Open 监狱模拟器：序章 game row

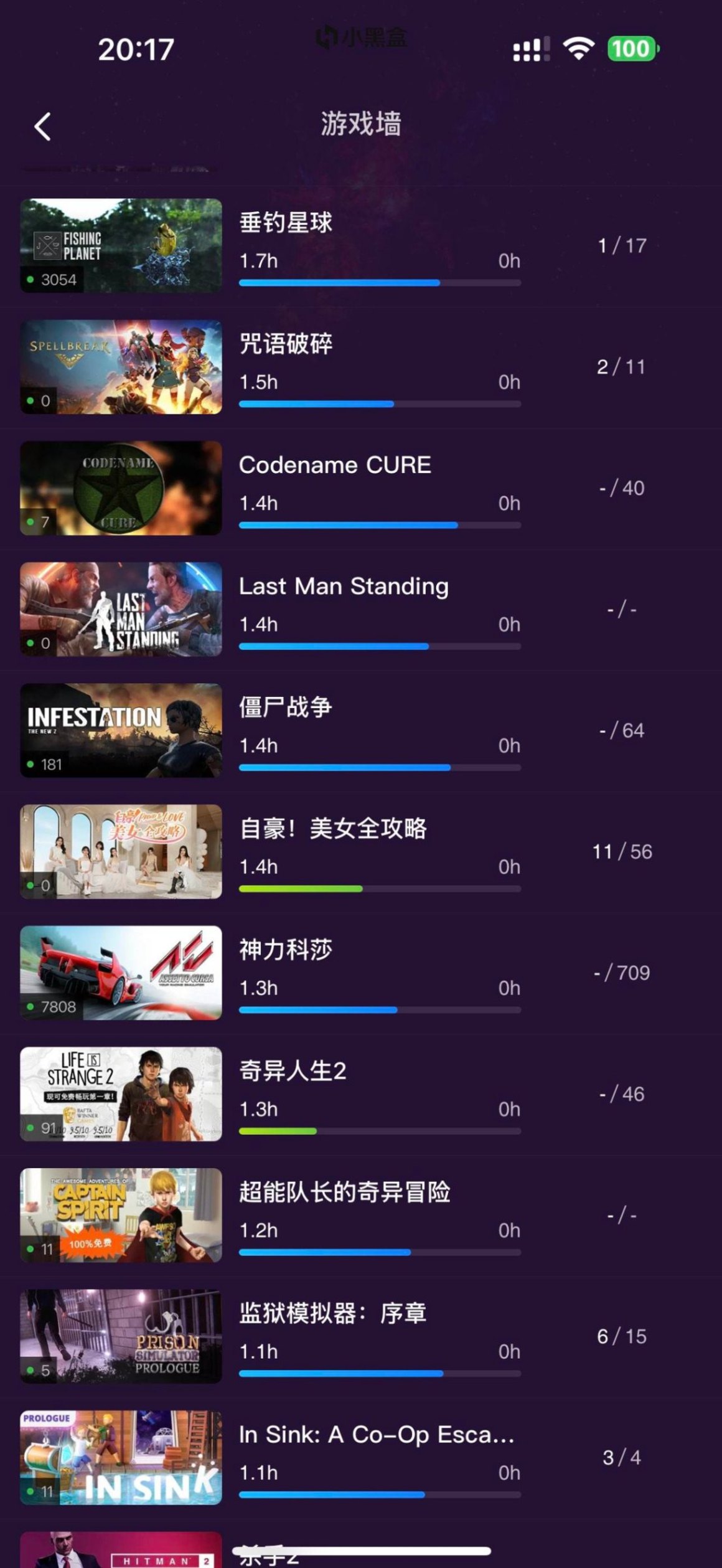click(x=361, y=1336)
